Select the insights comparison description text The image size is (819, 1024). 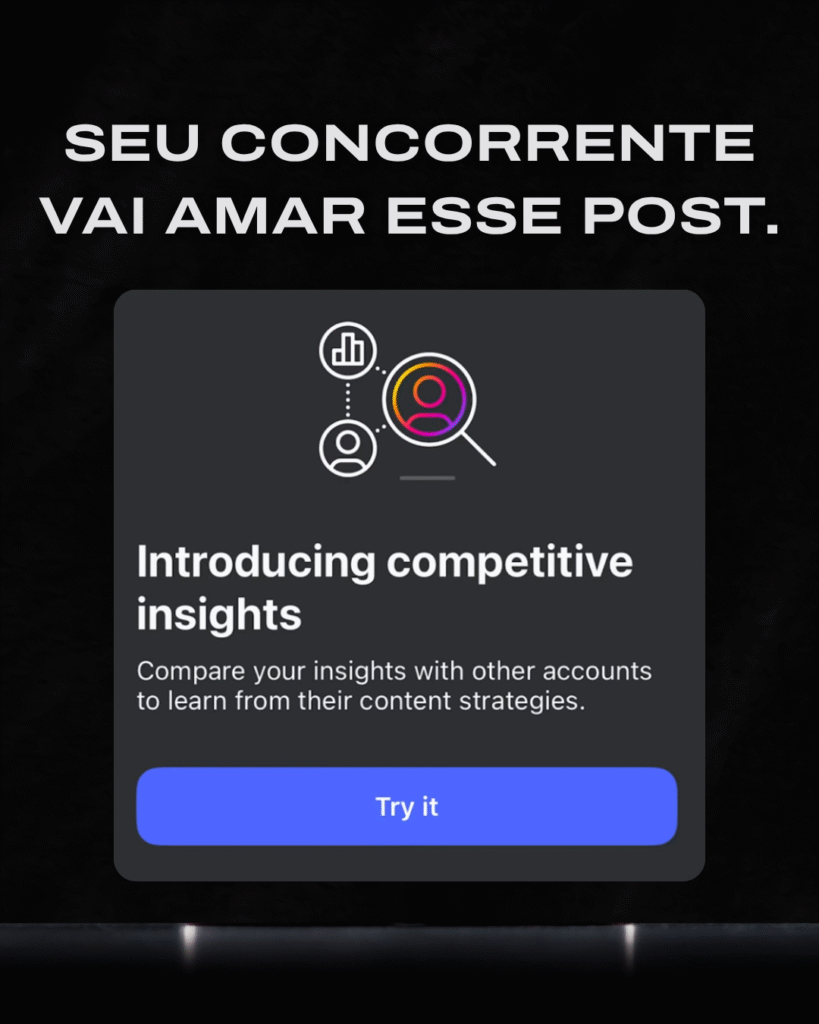click(x=395, y=686)
